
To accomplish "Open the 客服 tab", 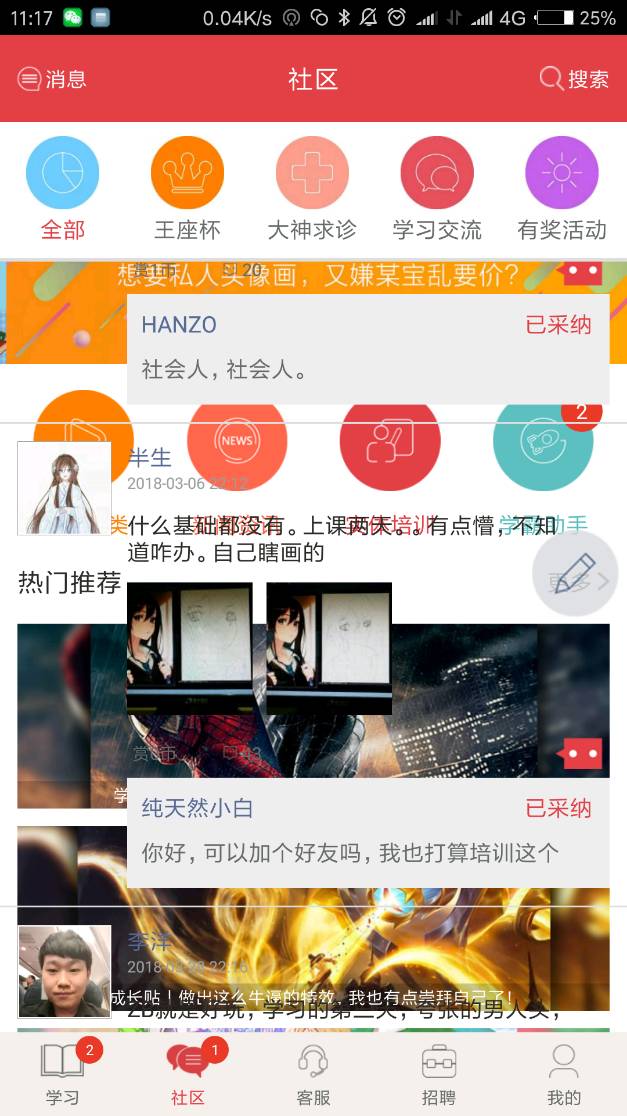I will pyautogui.click(x=313, y=1074).
